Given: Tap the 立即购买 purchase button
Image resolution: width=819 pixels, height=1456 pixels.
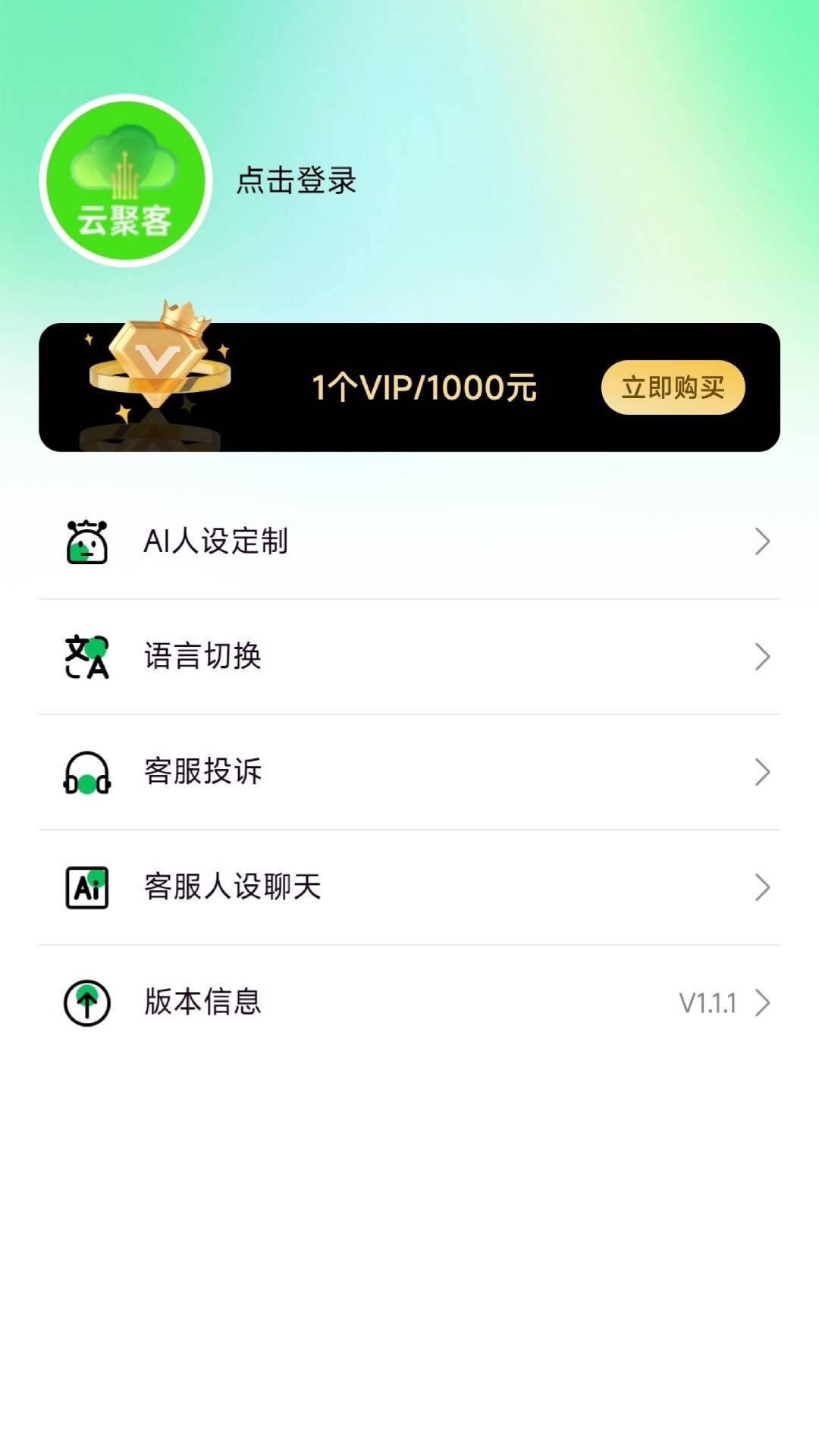Looking at the screenshot, I should (672, 387).
